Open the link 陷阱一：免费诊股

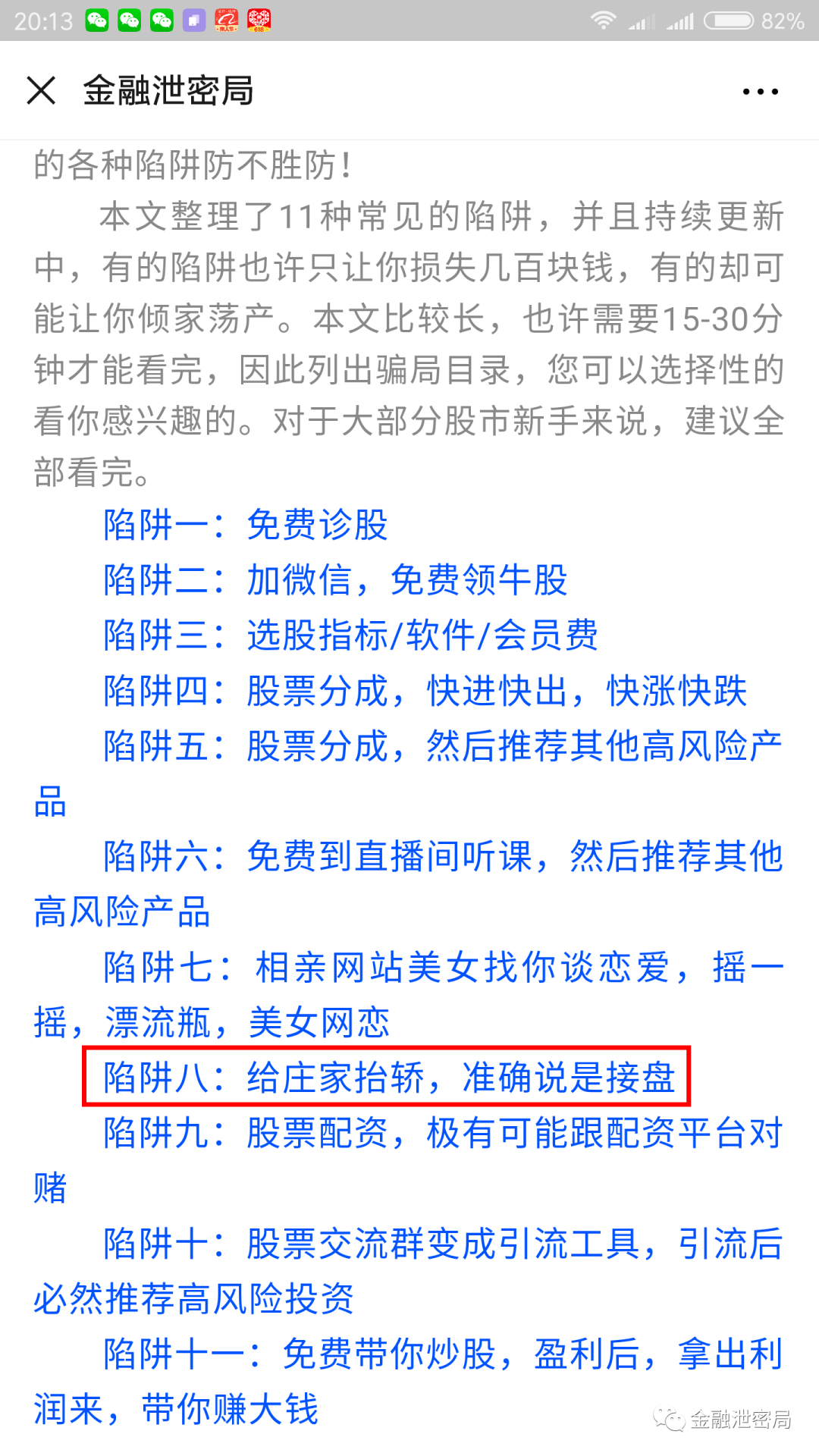point(246,525)
